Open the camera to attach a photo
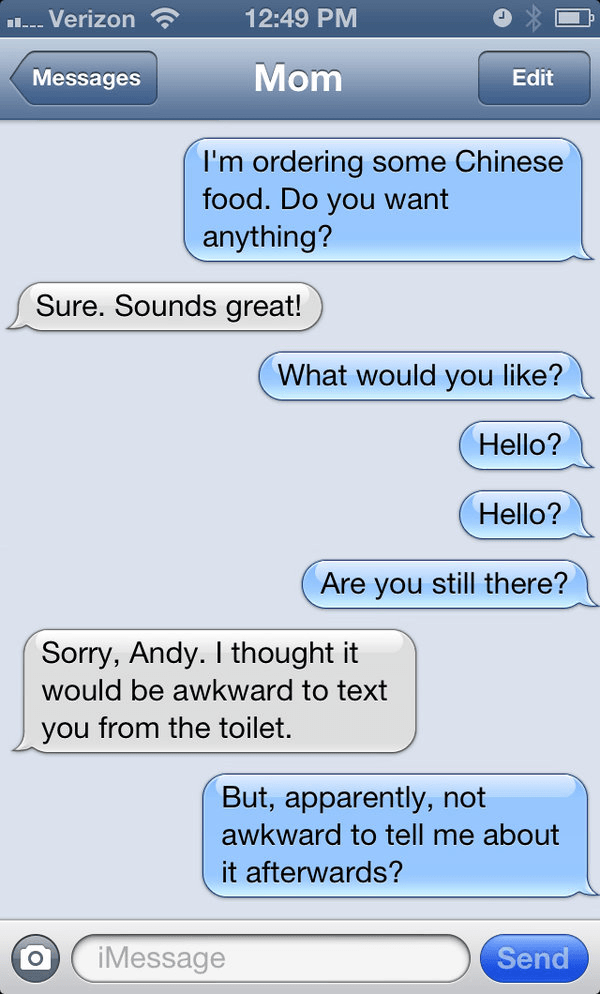The height and width of the screenshot is (994, 600). point(35,958)
